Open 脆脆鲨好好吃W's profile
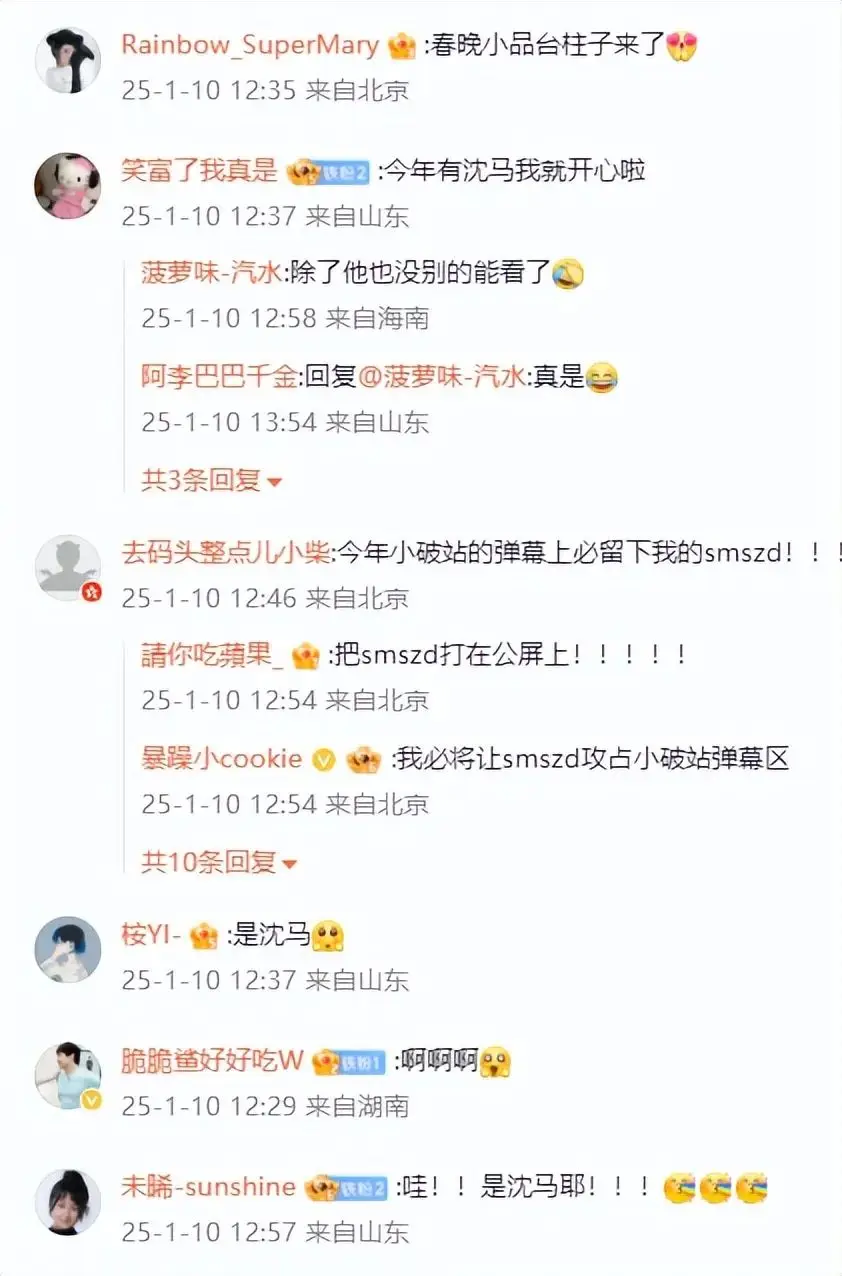The height and width of the screenshot is (1276, 842). 212,1061
